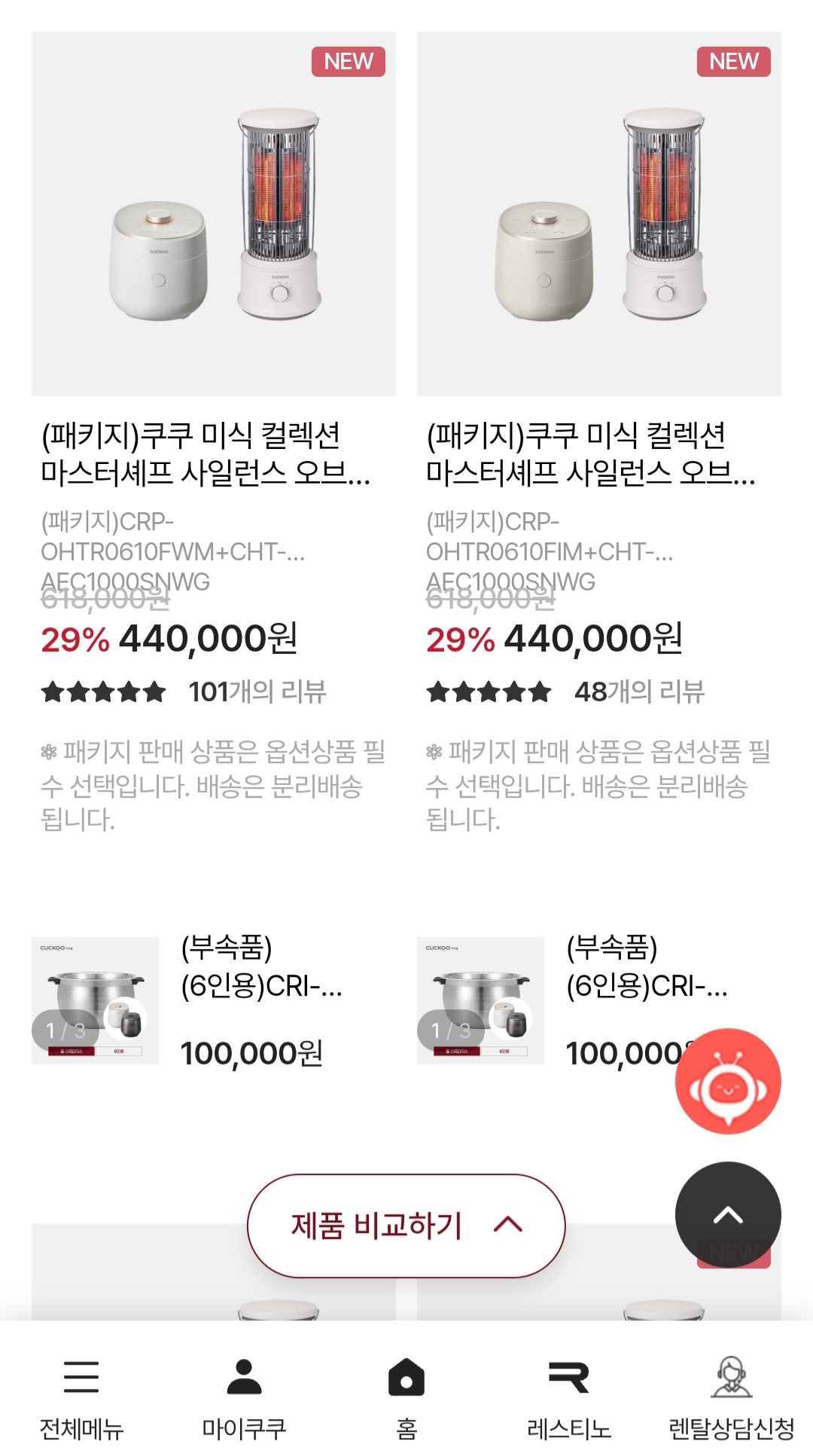This screenshot has width=813, height=1456.
Task: Select the 렌탈상담신청 tab
Action: click(731, 1396)
